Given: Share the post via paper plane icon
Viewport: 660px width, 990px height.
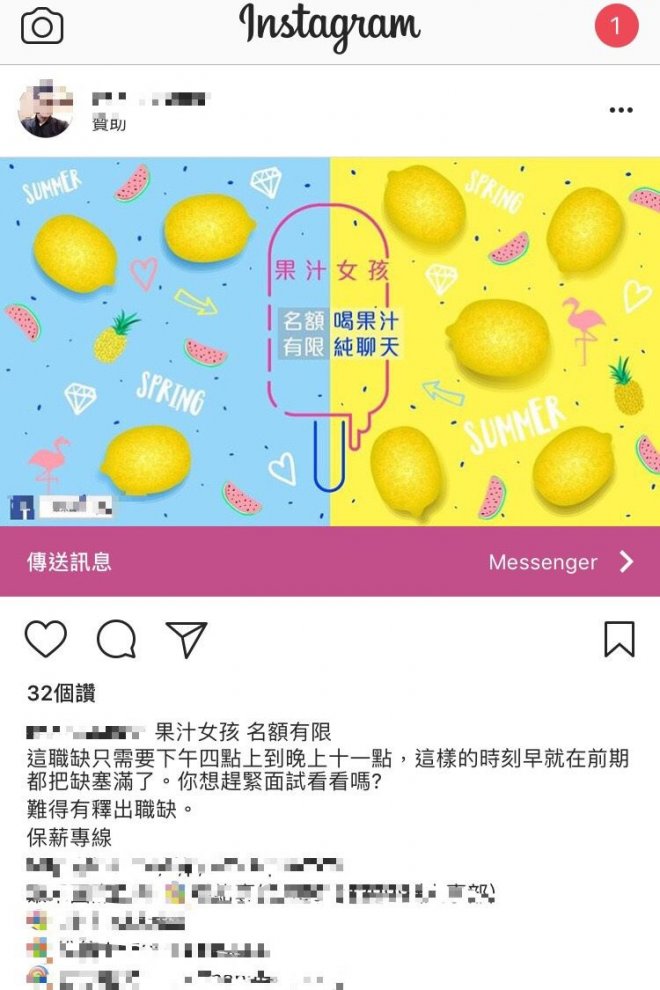Looking at the screenshot, I should (x=186, y=639).
